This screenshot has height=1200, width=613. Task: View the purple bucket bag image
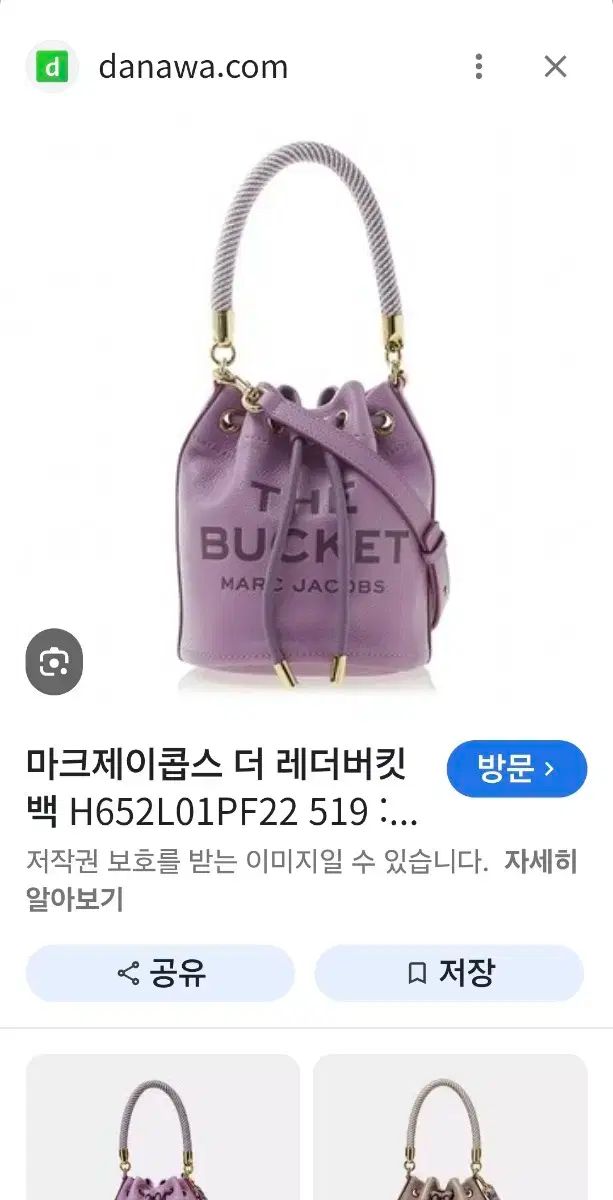pyautogui.click(x=306, y=420)
